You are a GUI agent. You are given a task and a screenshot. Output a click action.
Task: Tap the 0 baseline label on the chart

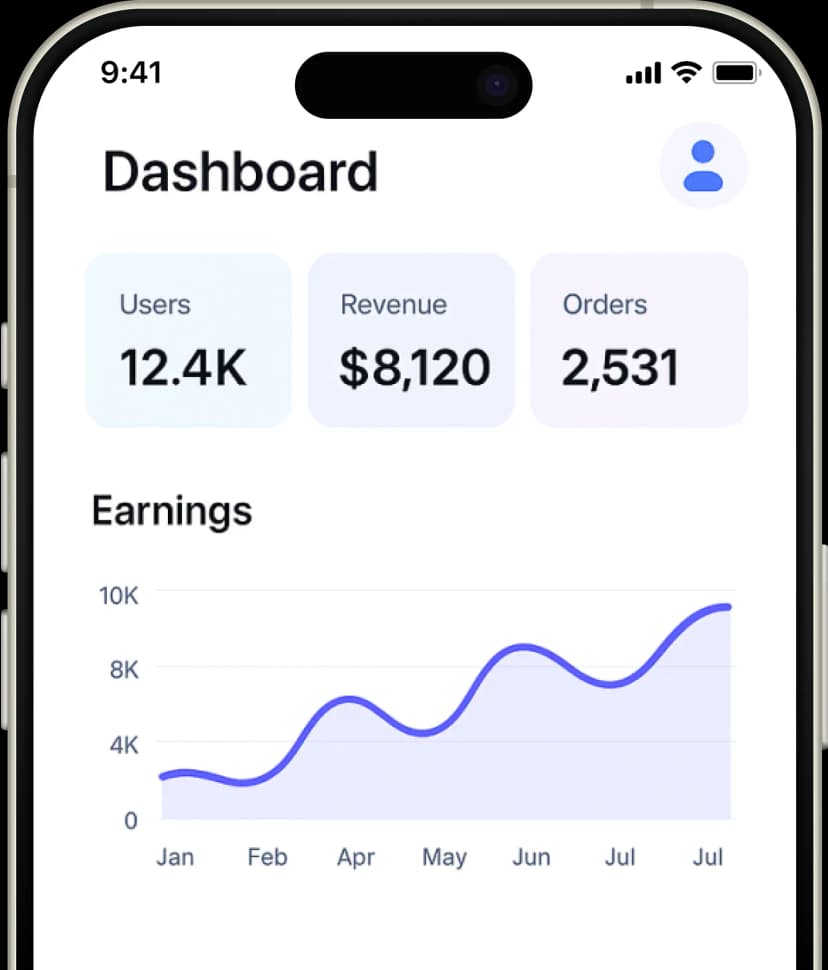(x=129, y=820)
